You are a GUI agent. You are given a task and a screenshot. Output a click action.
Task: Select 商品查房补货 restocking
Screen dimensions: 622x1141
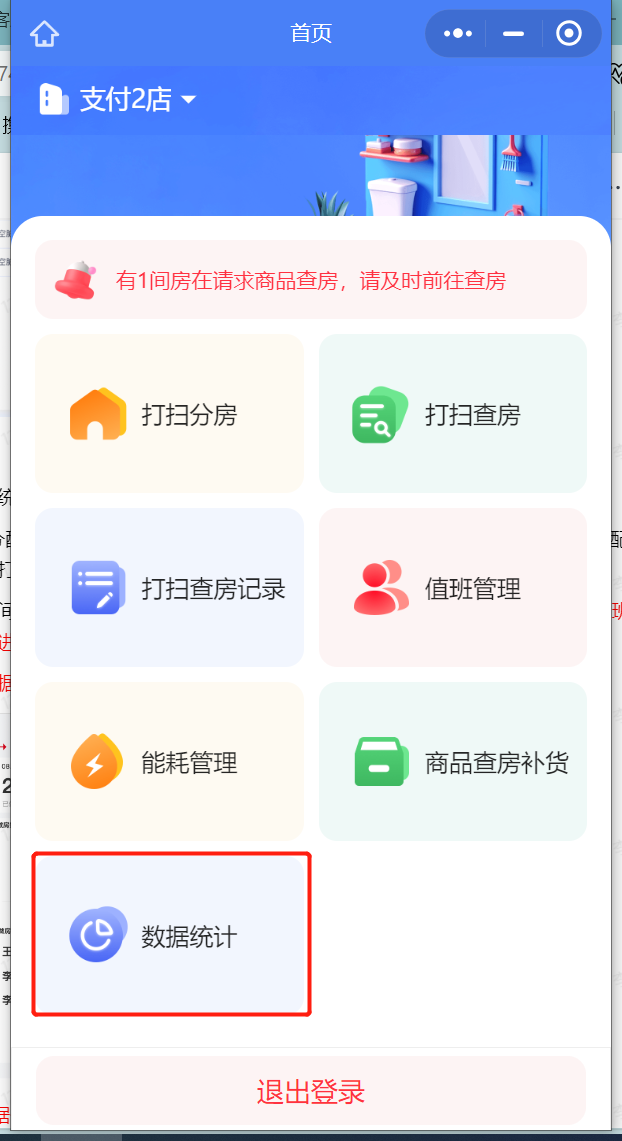point(453,763)
